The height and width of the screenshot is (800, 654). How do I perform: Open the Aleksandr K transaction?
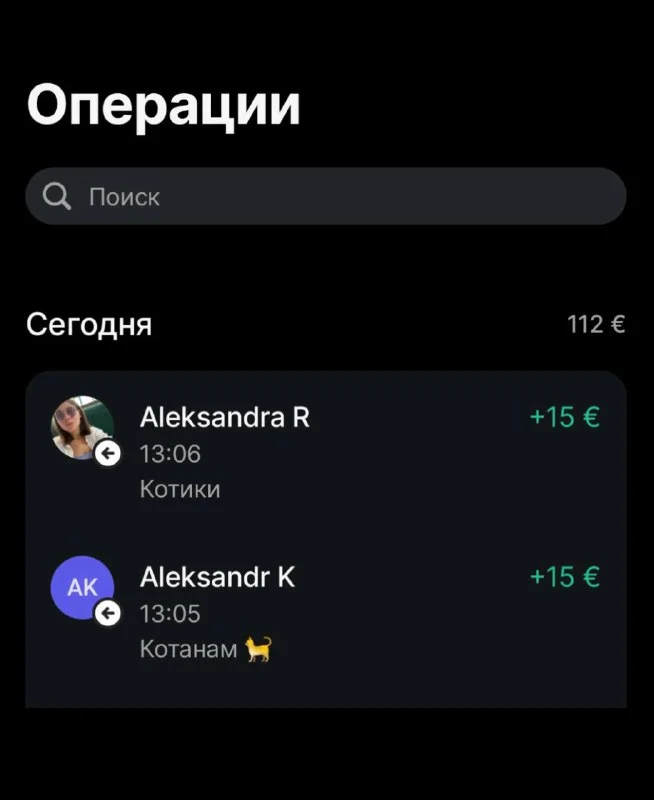[325, 612]
